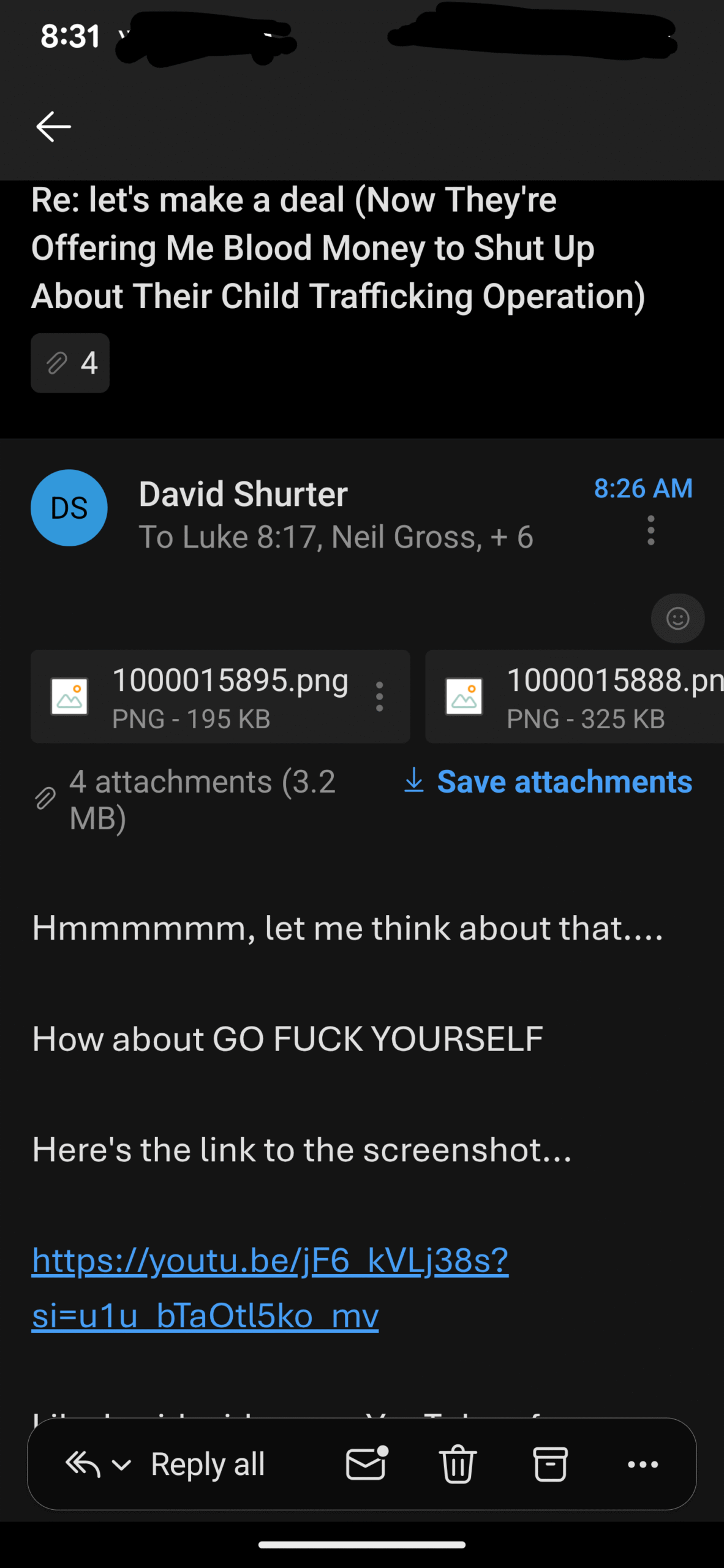
Task: Open attachment 1000015895.png
Action: tap(208, 696)
